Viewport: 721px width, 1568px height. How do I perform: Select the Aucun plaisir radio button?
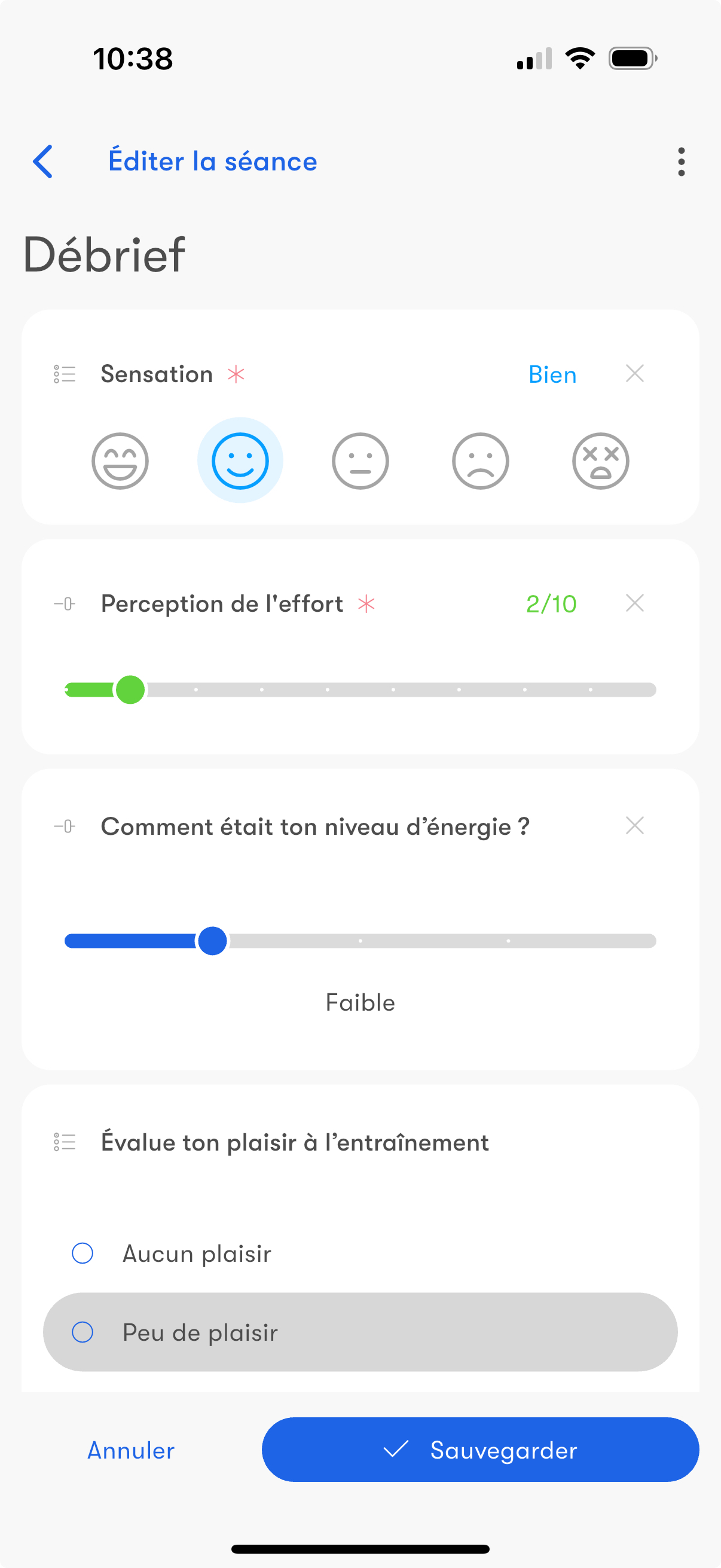[83, 1254]
